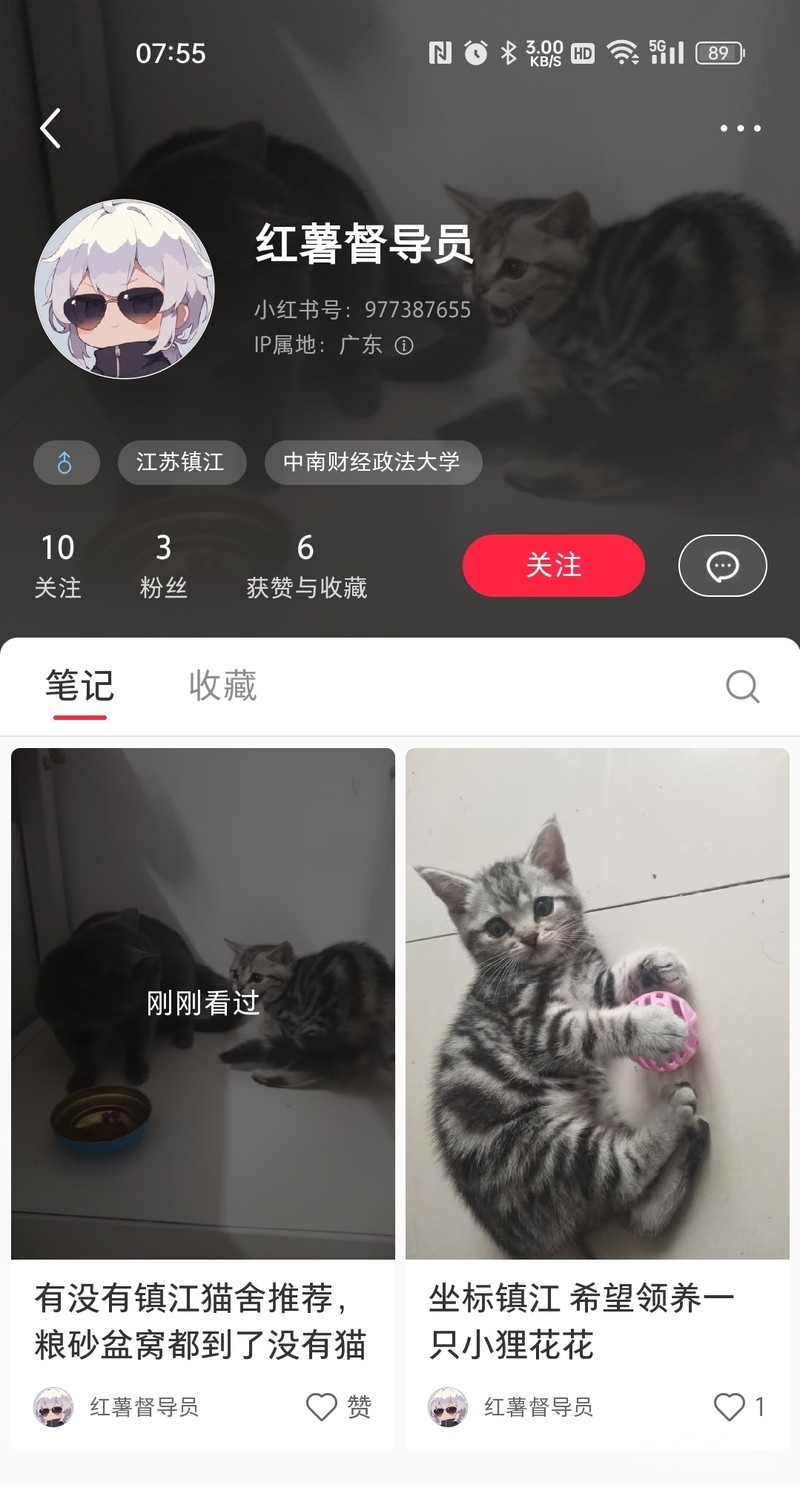Tap the 江苏镇江 location chip
The width and height of the screenshot is (800, 1485).
pyautogui.click(x=180, y=462)
